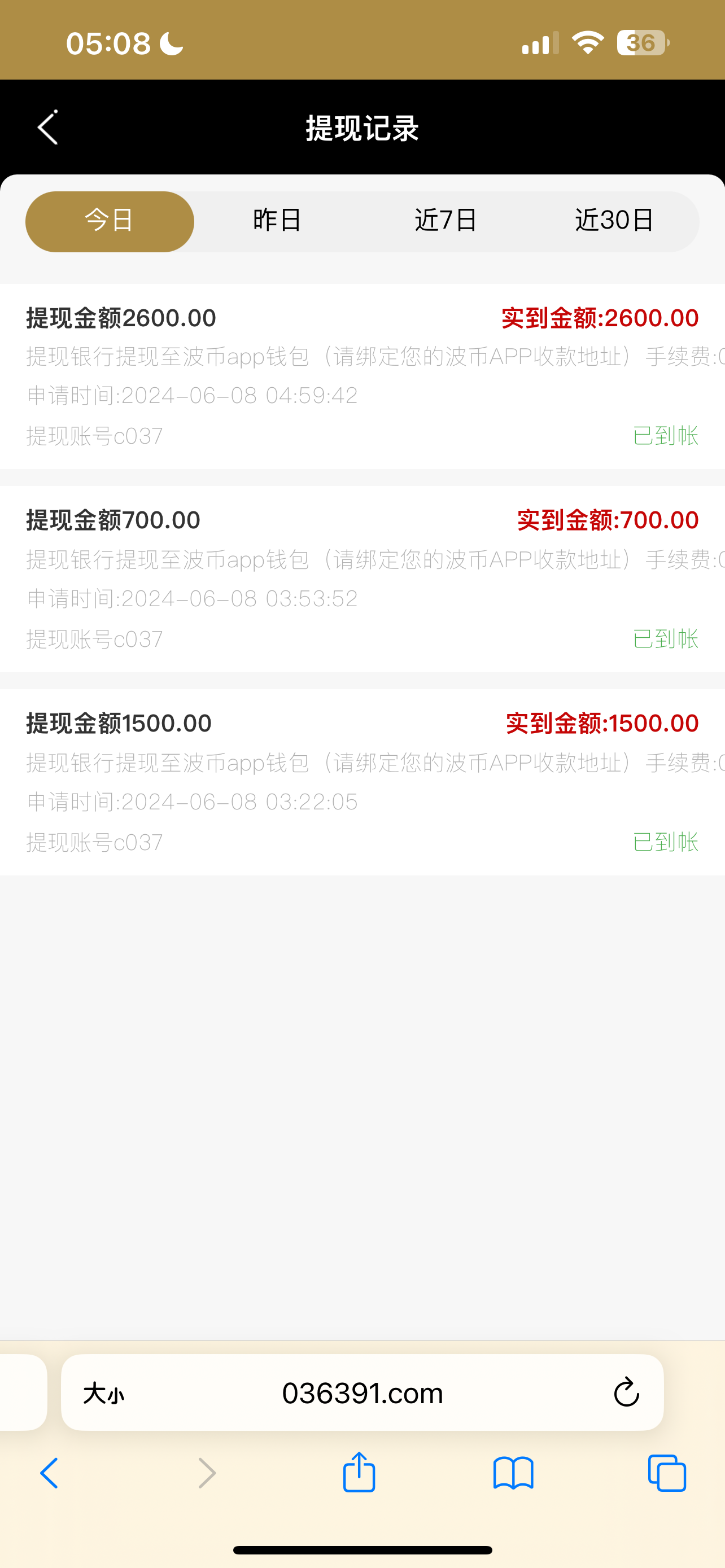Open the Safari tab switcher icon
The image size is (725, 1568).
tap(667, 1474)
